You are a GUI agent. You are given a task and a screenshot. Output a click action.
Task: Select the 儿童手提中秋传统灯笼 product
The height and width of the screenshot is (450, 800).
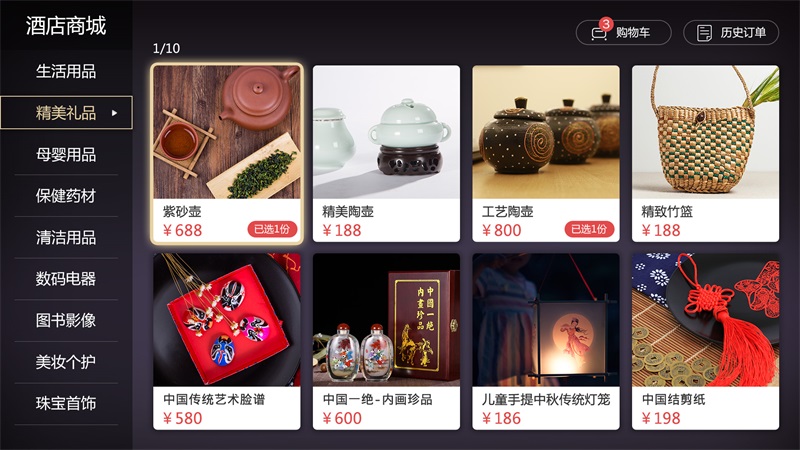[x=545, y=341]
